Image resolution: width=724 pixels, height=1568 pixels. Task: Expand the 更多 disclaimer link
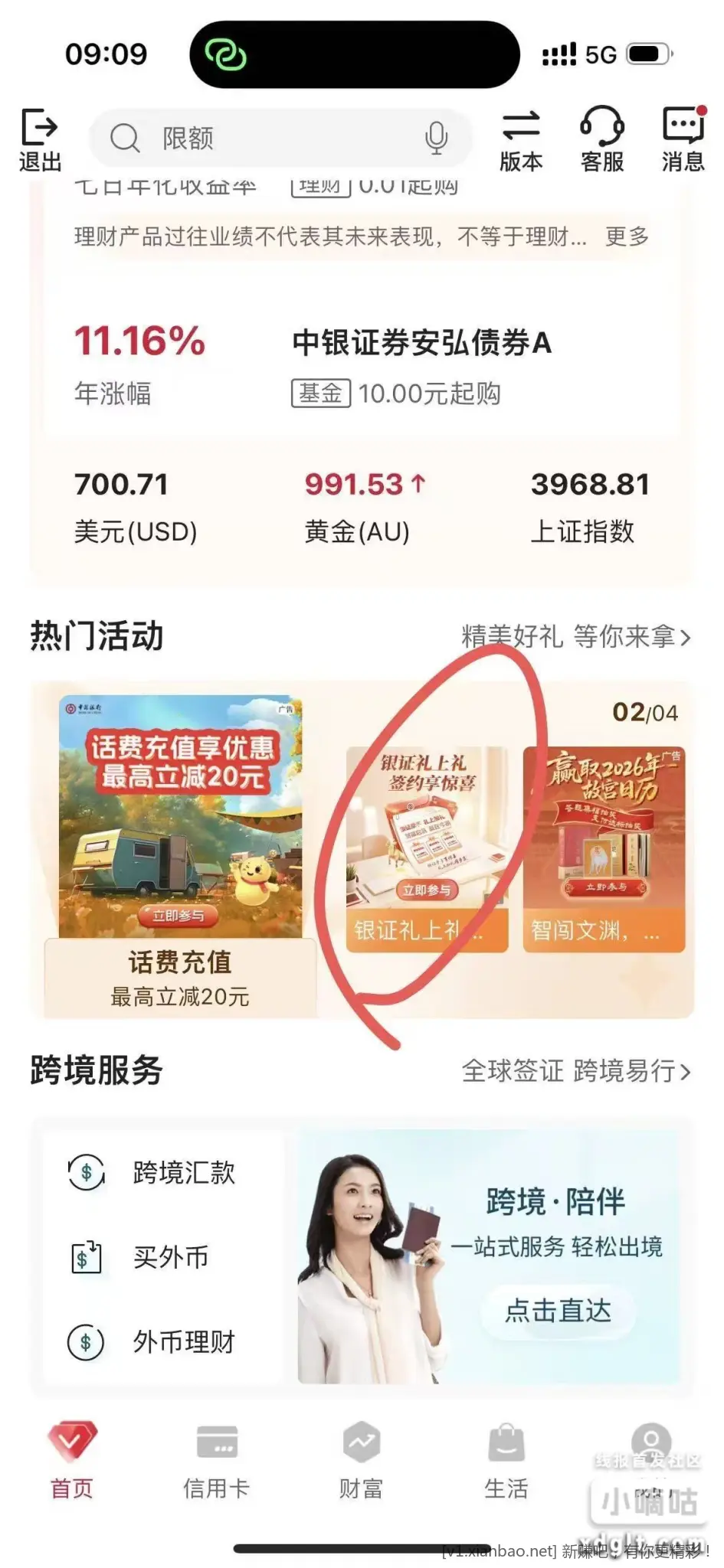click(627, 237)
